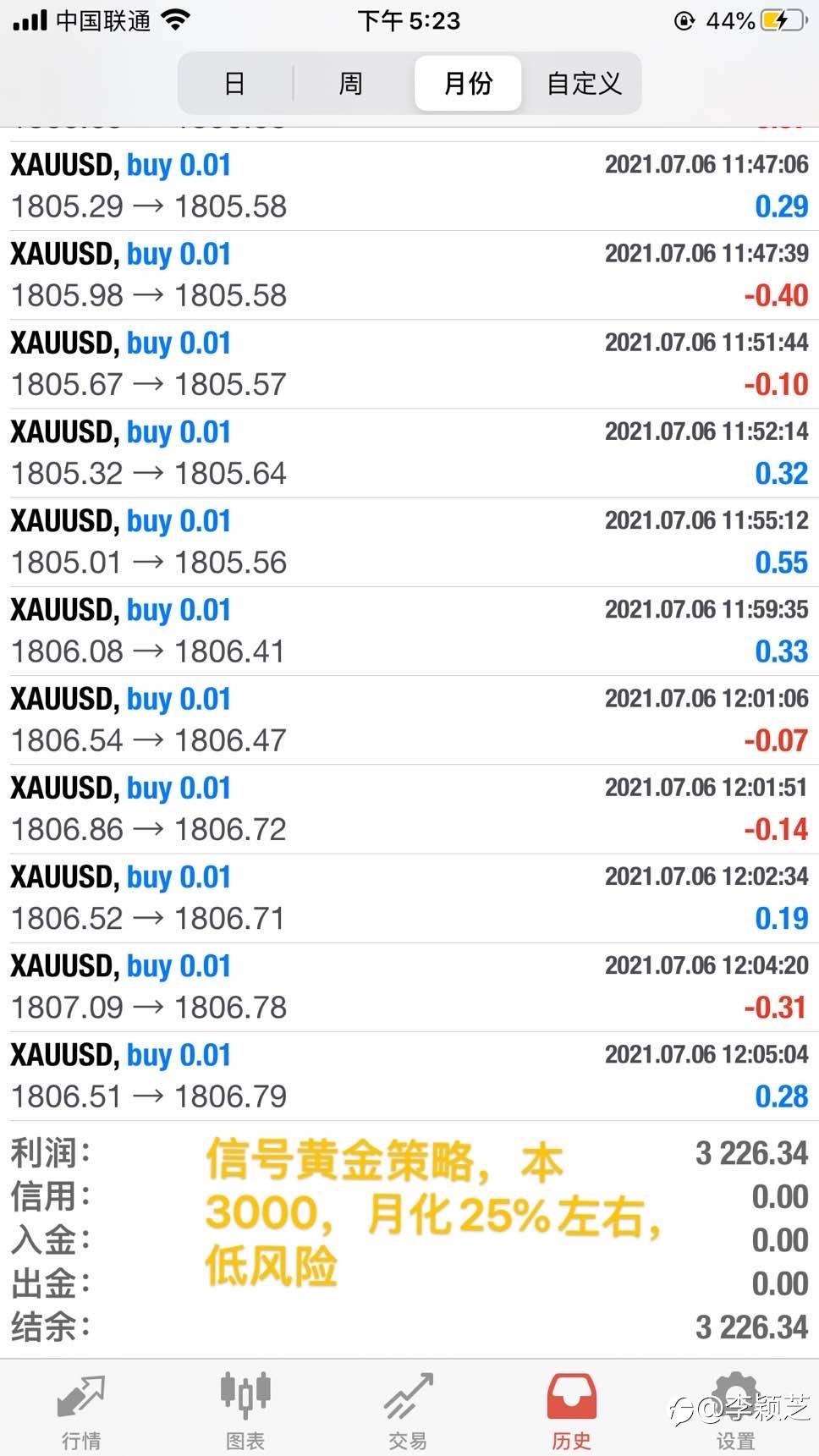Viewport: 819px width, 1456px height.
Task: Open the XAUUSD trade closed at 11:47:06
Action: pyautogui.click(x=409, y=186)
